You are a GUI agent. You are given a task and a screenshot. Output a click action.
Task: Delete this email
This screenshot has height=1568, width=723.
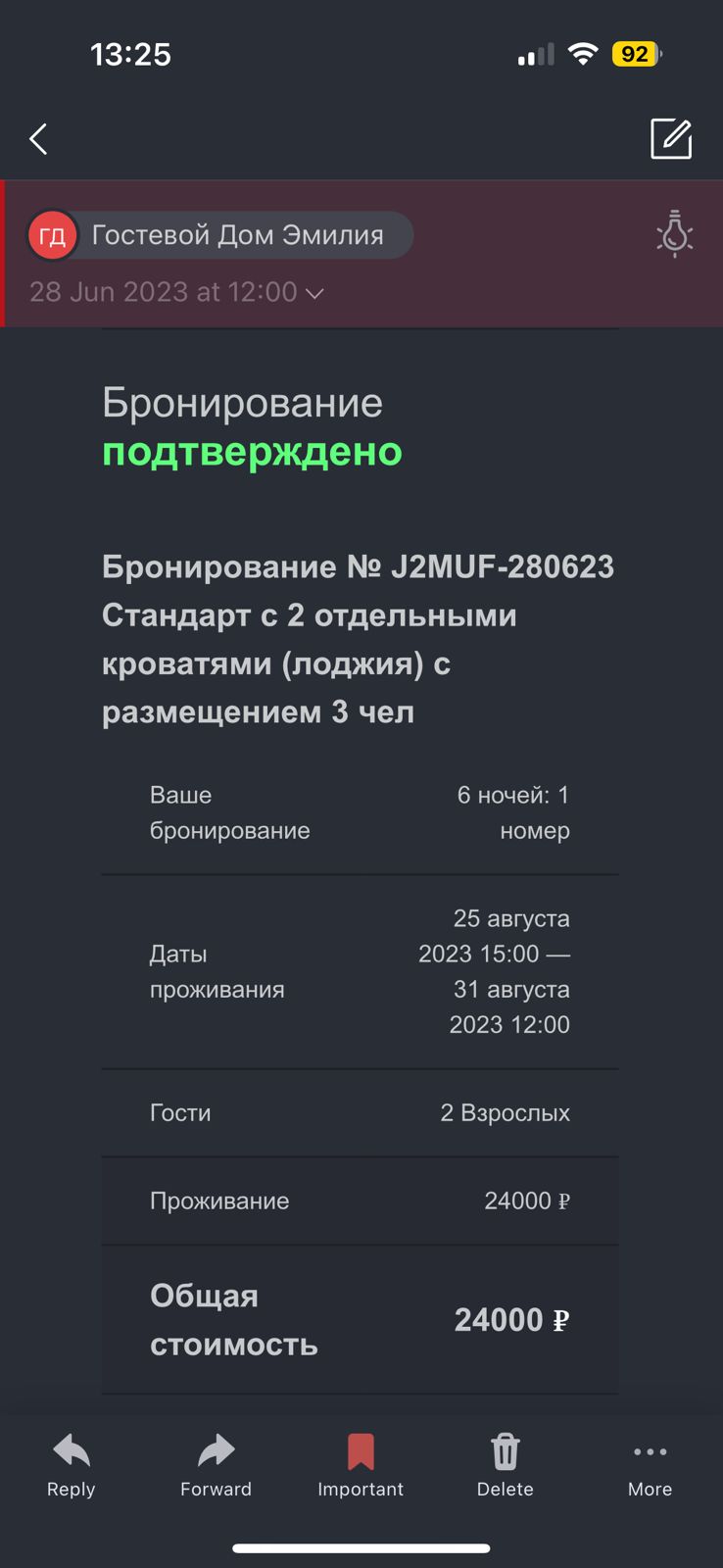506,1465
